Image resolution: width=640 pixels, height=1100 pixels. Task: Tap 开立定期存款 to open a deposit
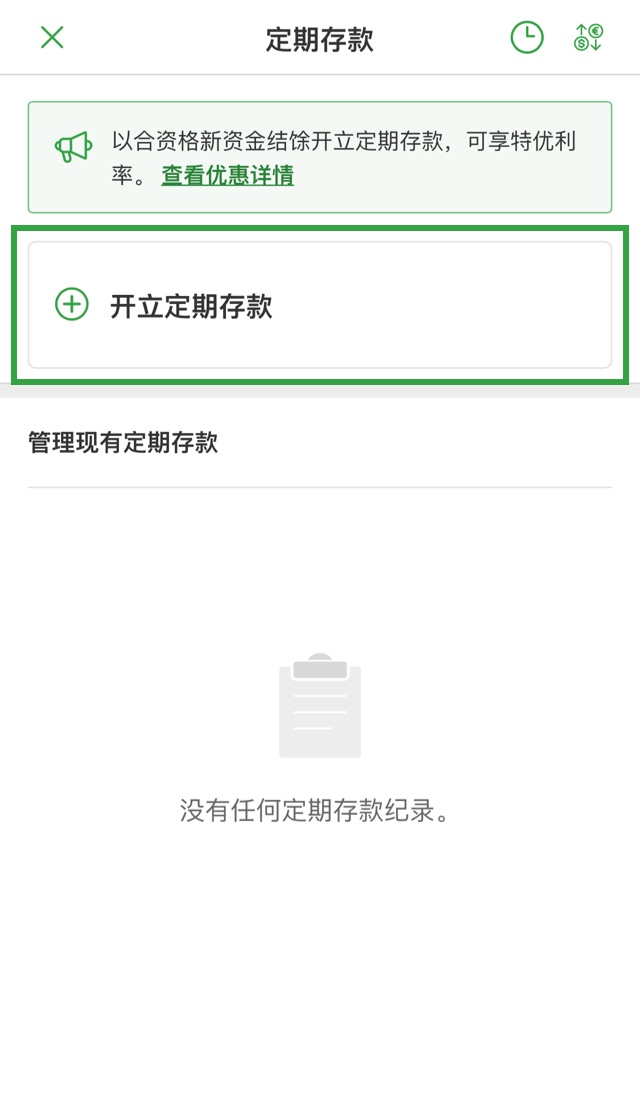pyautogui.click(x=319, y=305)
